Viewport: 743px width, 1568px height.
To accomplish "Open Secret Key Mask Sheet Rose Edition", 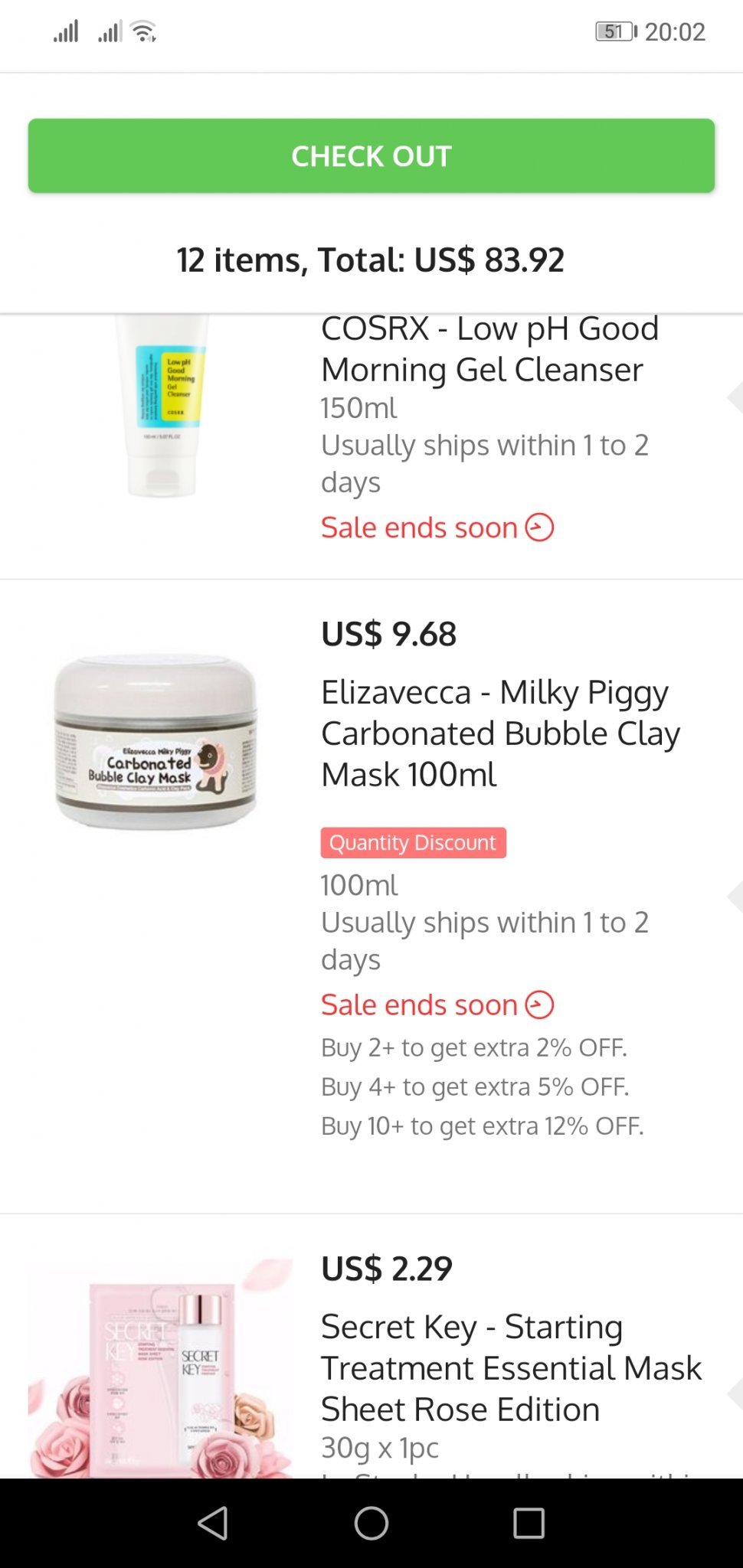I will tap(510, 1367).
